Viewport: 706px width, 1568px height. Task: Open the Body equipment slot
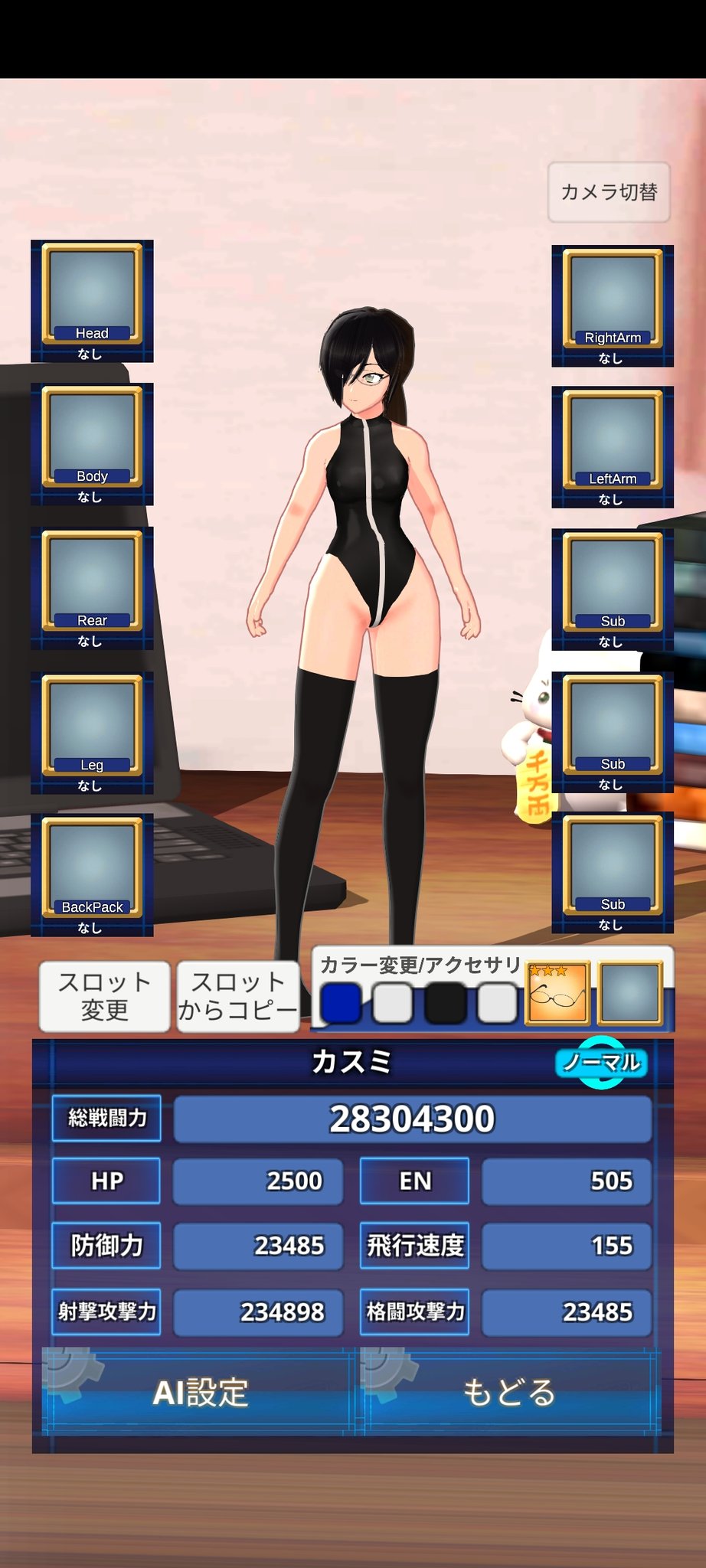pyautogui.click(x=92, y=443)
